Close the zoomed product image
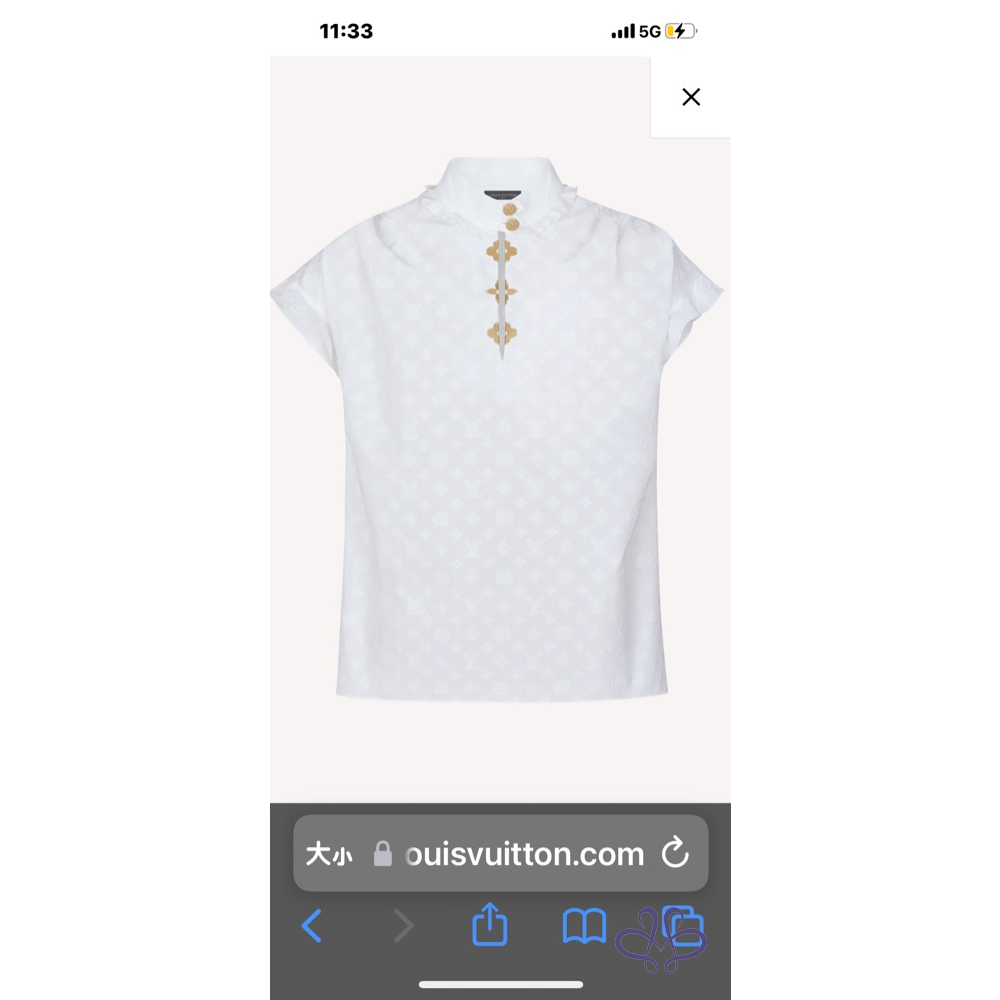This screenshot has width=1000, height=1000. [690, 97]
